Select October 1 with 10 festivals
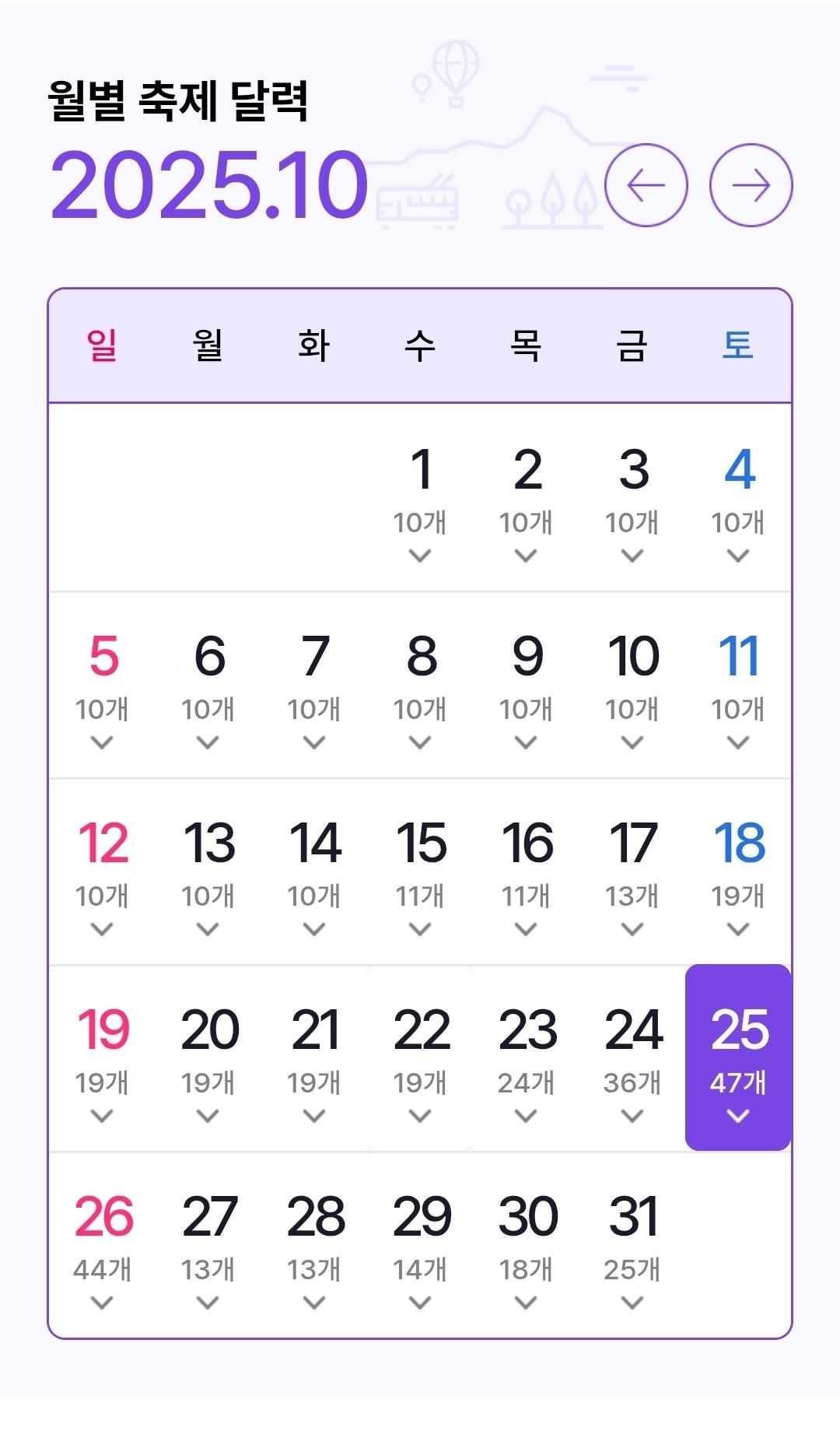 pos(420,498)
